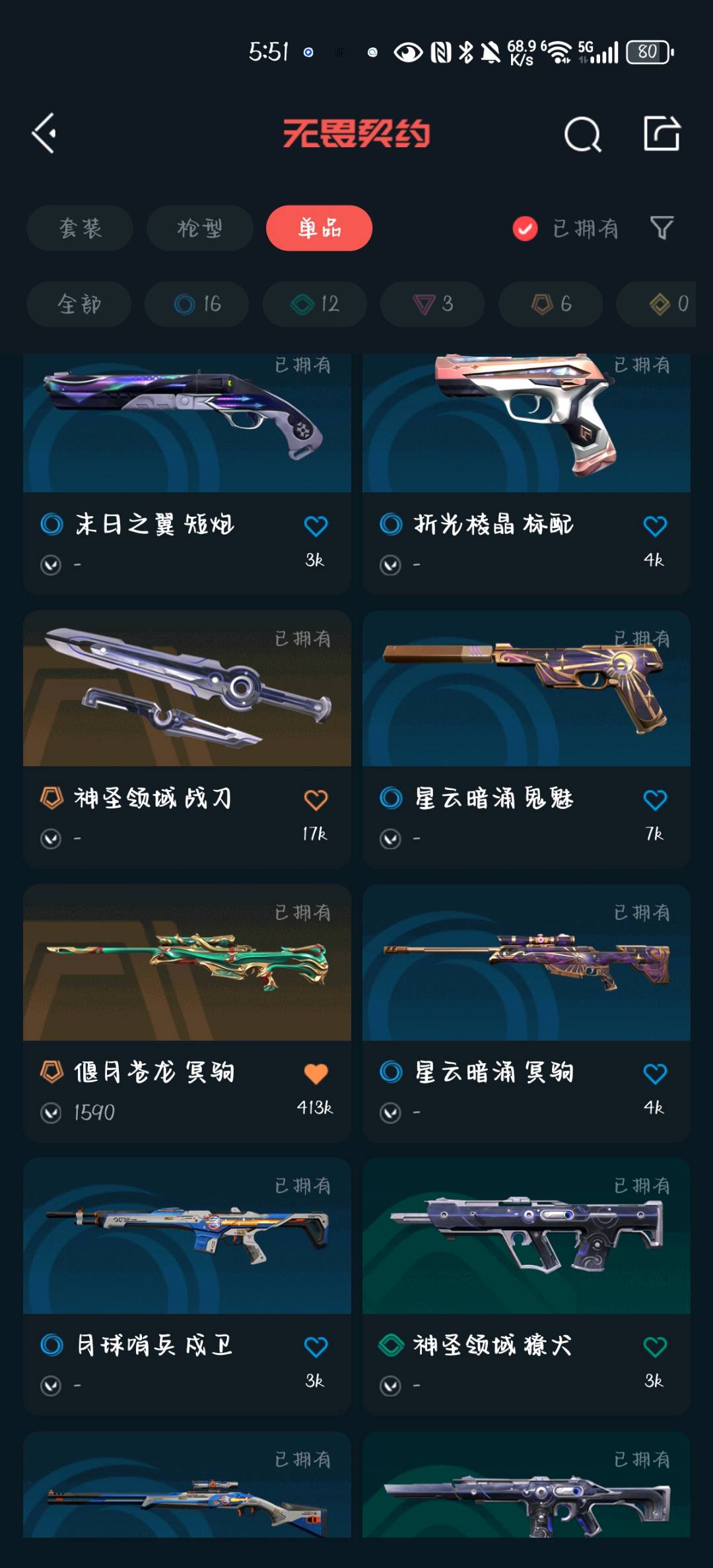Filter by the purple tier chip showing 3

click(x=432, y=304)
